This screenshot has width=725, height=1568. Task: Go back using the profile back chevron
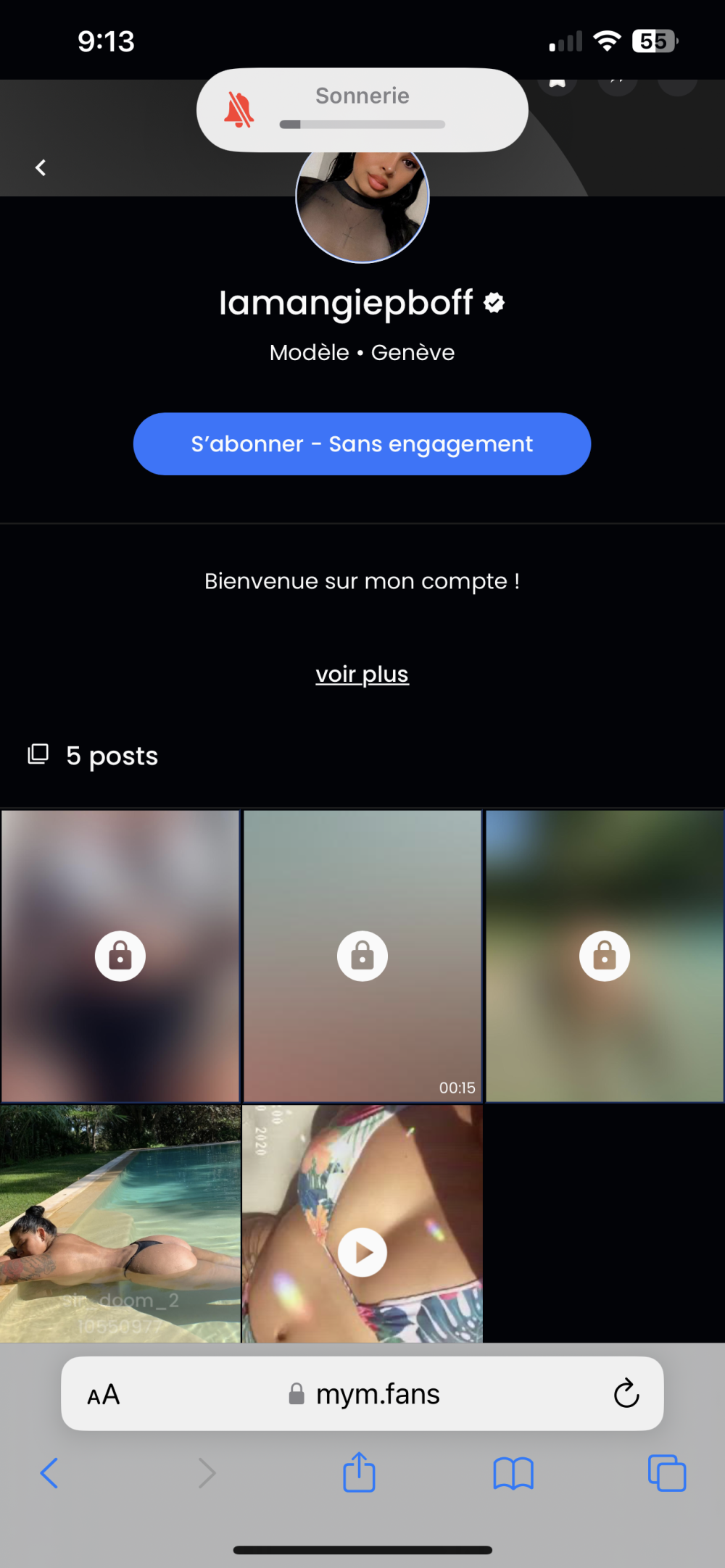(41, 168)
